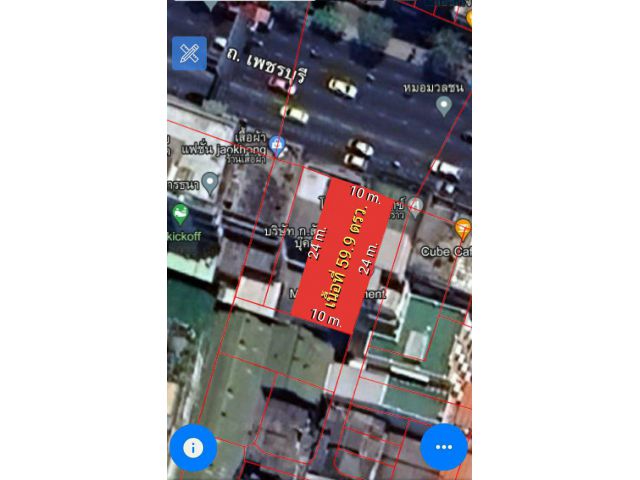Image resolution: width=640 pixels, height=480 pixels.
Task: Open the more options floating button
Action: (444, 447)
